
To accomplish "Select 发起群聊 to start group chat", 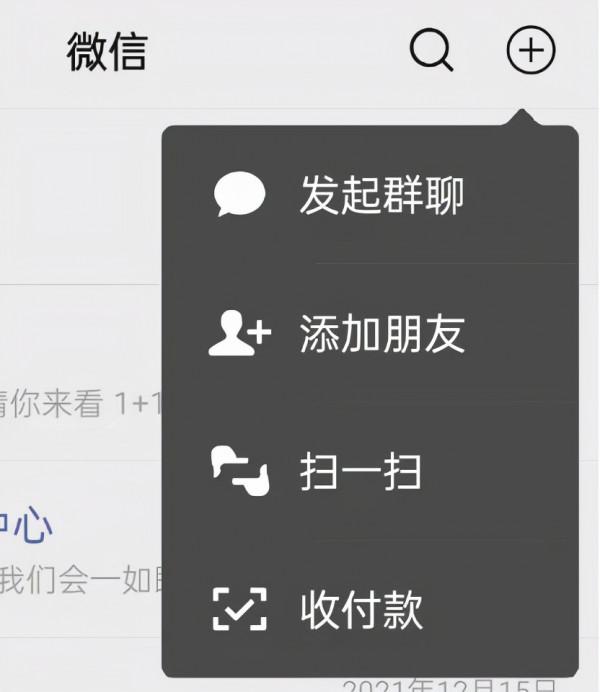I will coord(381,196).
